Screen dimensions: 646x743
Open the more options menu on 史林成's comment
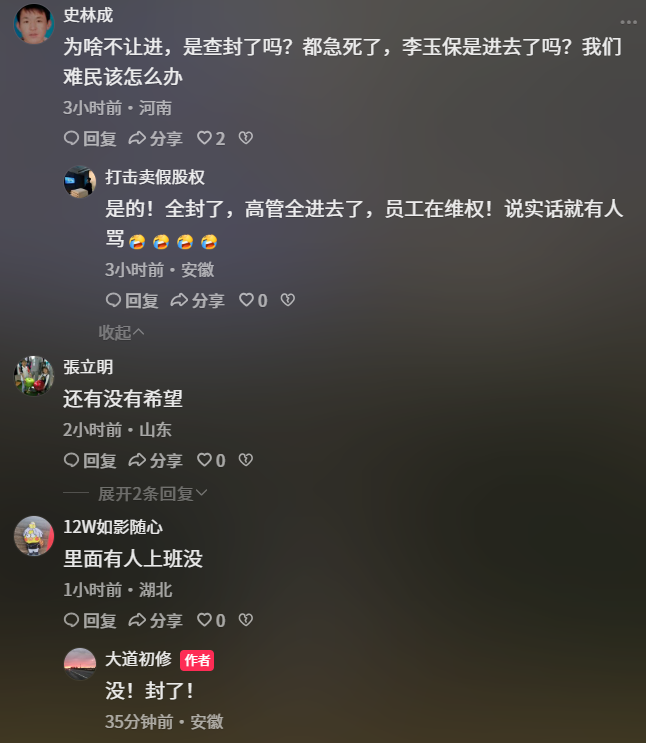626,20
